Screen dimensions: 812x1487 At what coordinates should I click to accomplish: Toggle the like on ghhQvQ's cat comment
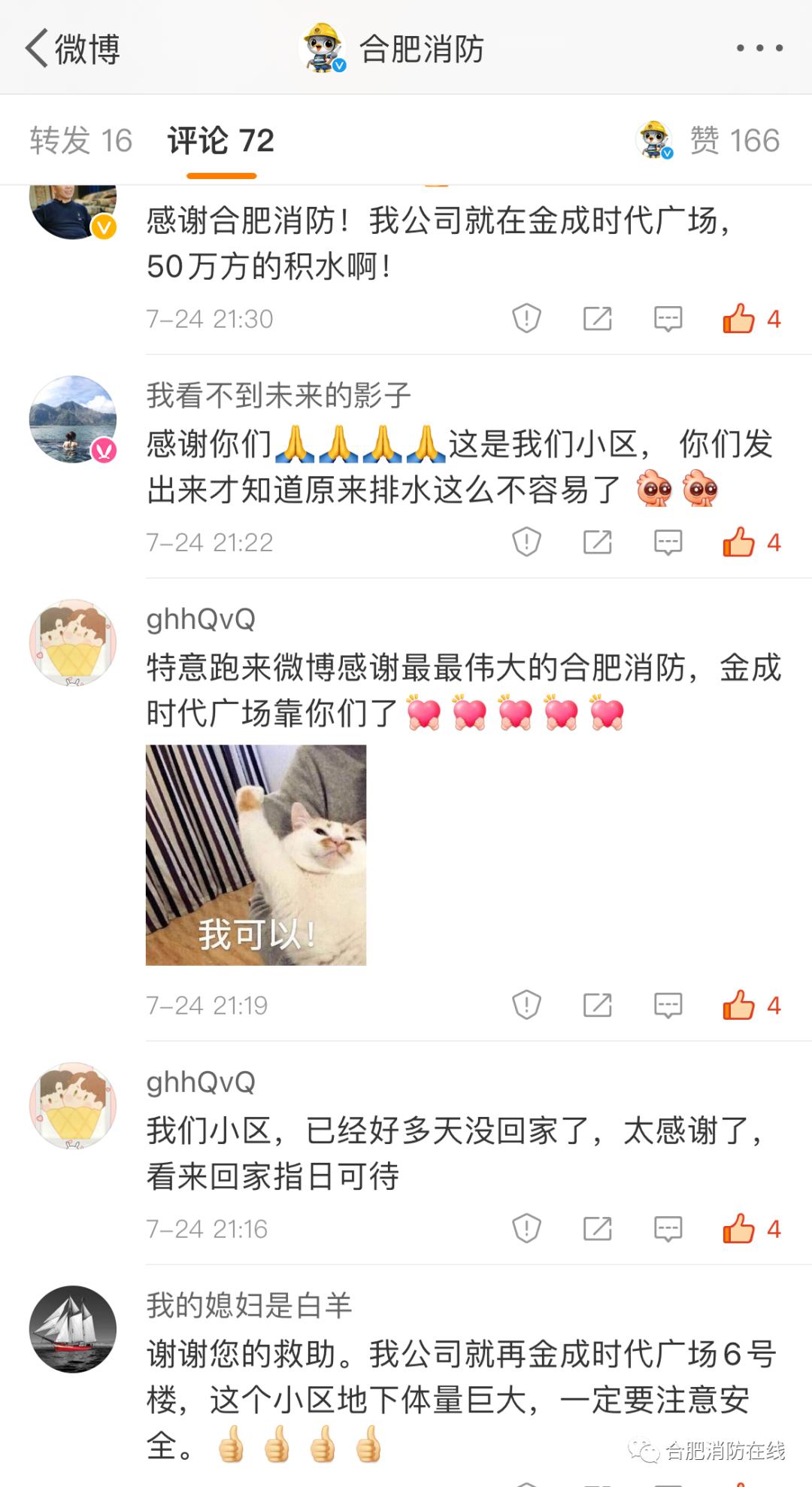741,1003
